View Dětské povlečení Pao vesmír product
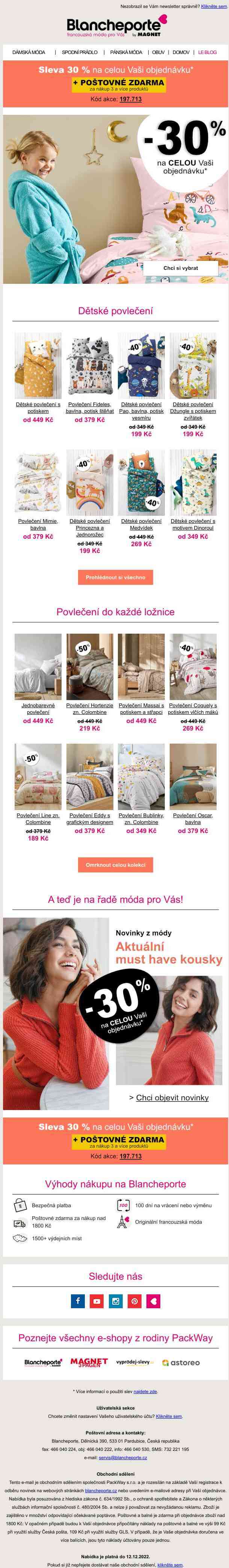The width and height of the screenshot is (229, 1568). (141, 411)
